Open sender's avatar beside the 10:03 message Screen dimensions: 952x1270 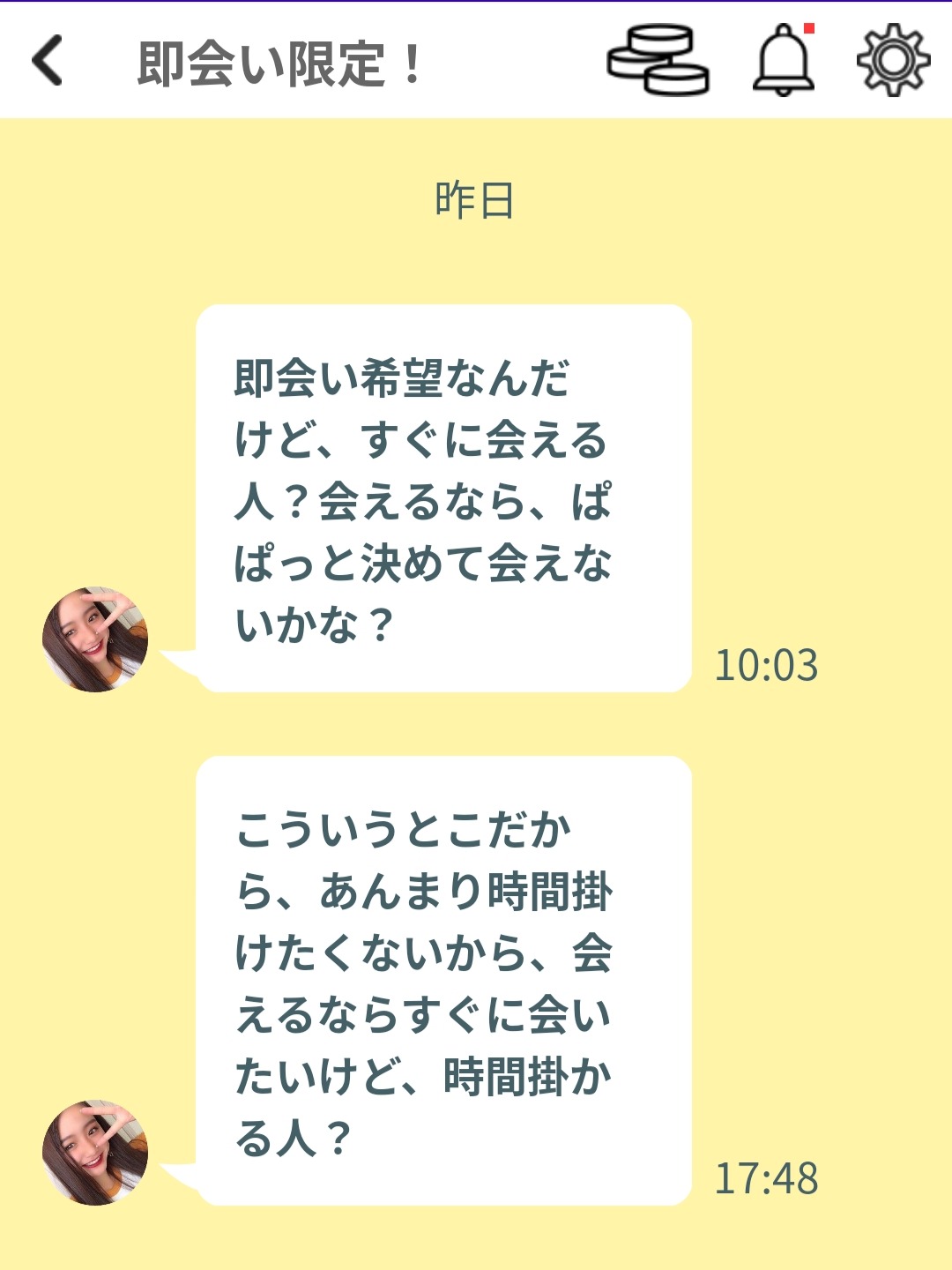(95, 639)
